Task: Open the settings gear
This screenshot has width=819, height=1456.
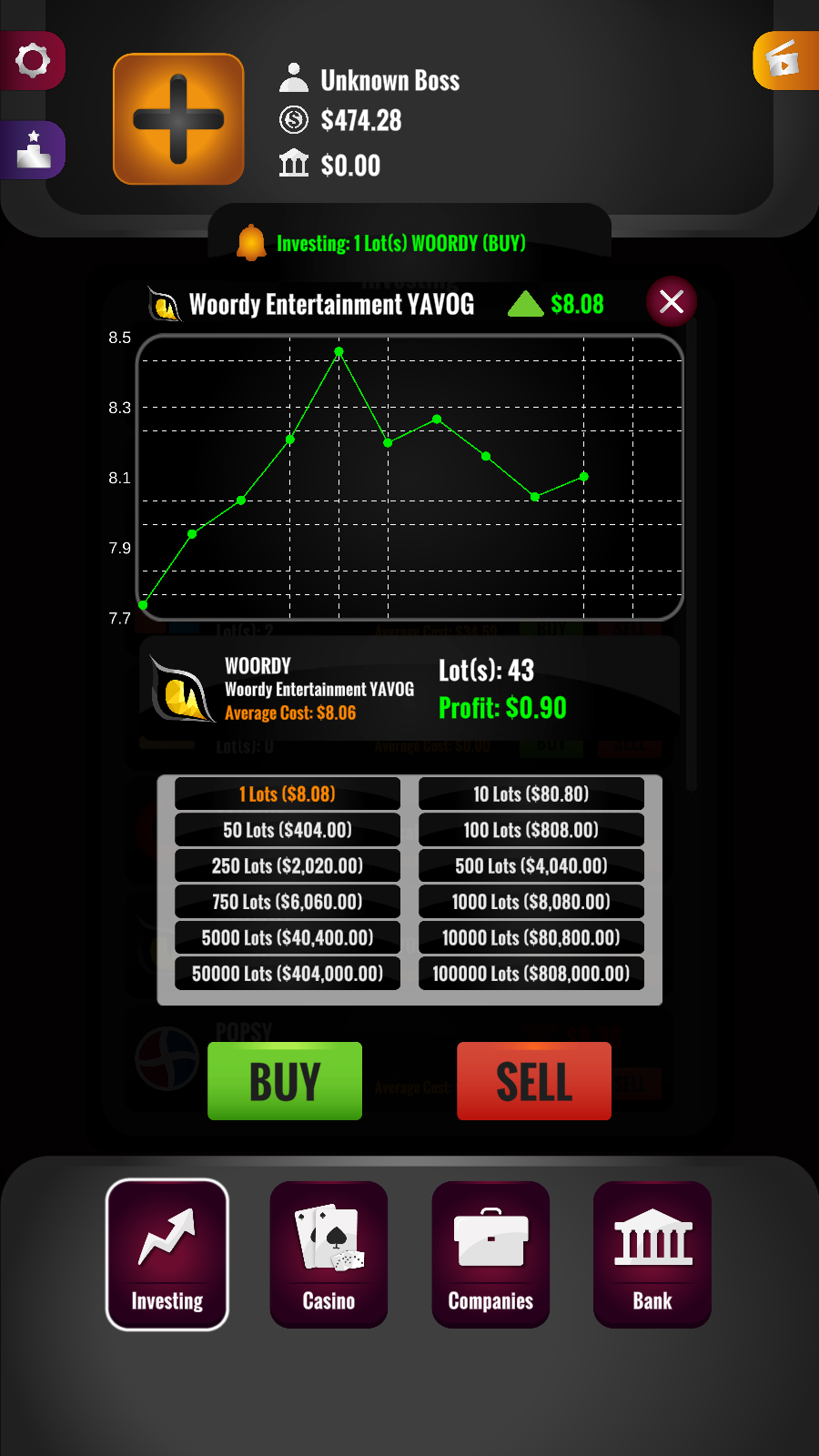Action: click(x=33, y=61)
